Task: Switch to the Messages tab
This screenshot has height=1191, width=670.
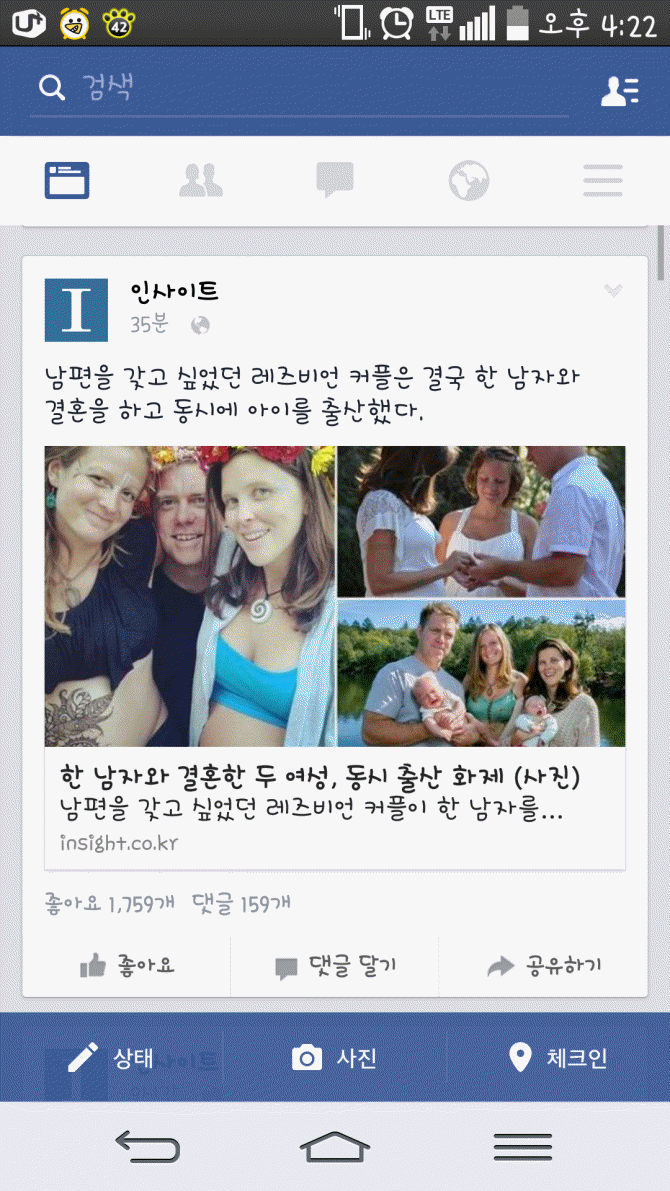Action: pyautogui.click(x=335, y=181)
